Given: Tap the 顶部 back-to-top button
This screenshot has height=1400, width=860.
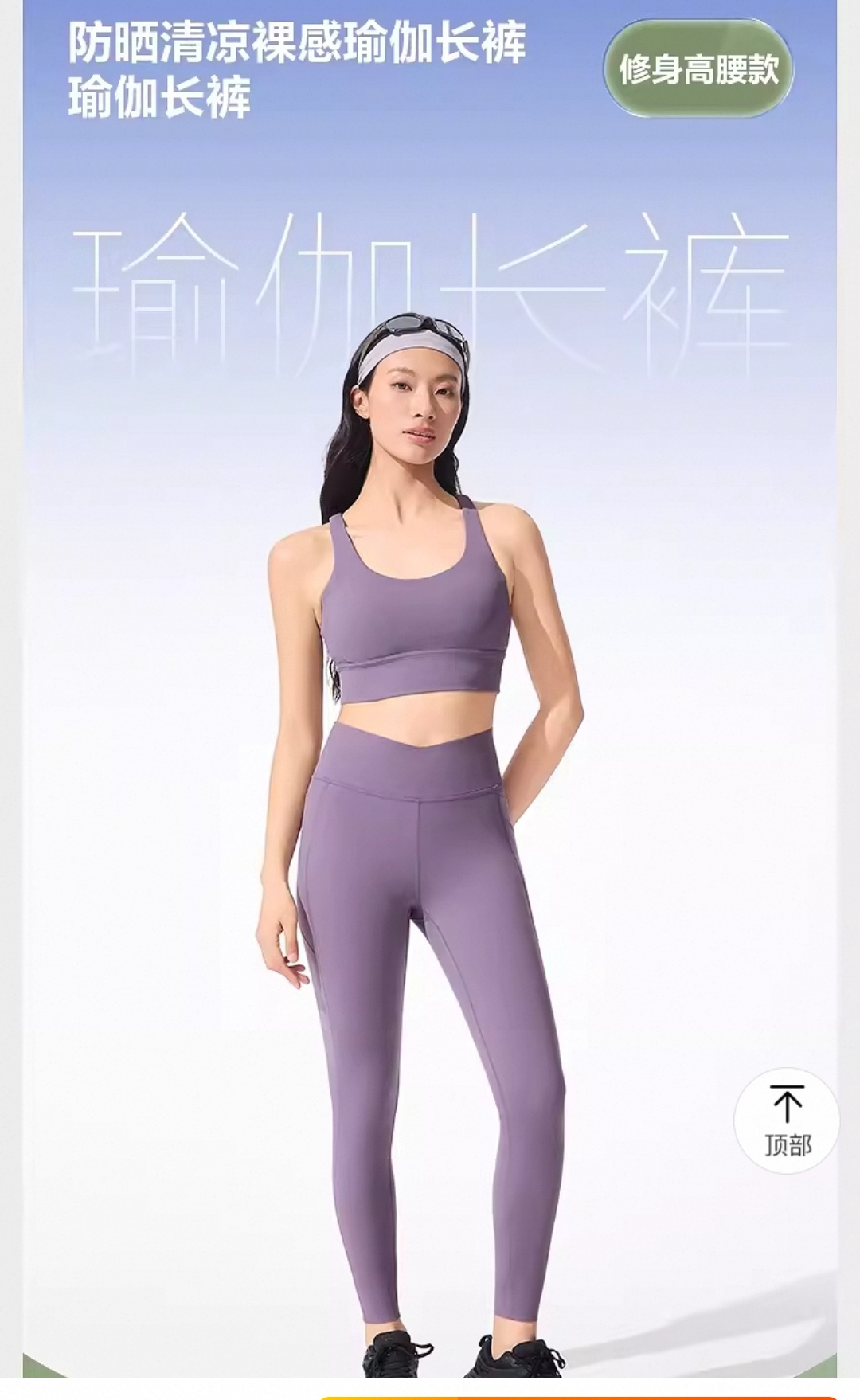Looking at the screenshot, I should [786, 1120].
